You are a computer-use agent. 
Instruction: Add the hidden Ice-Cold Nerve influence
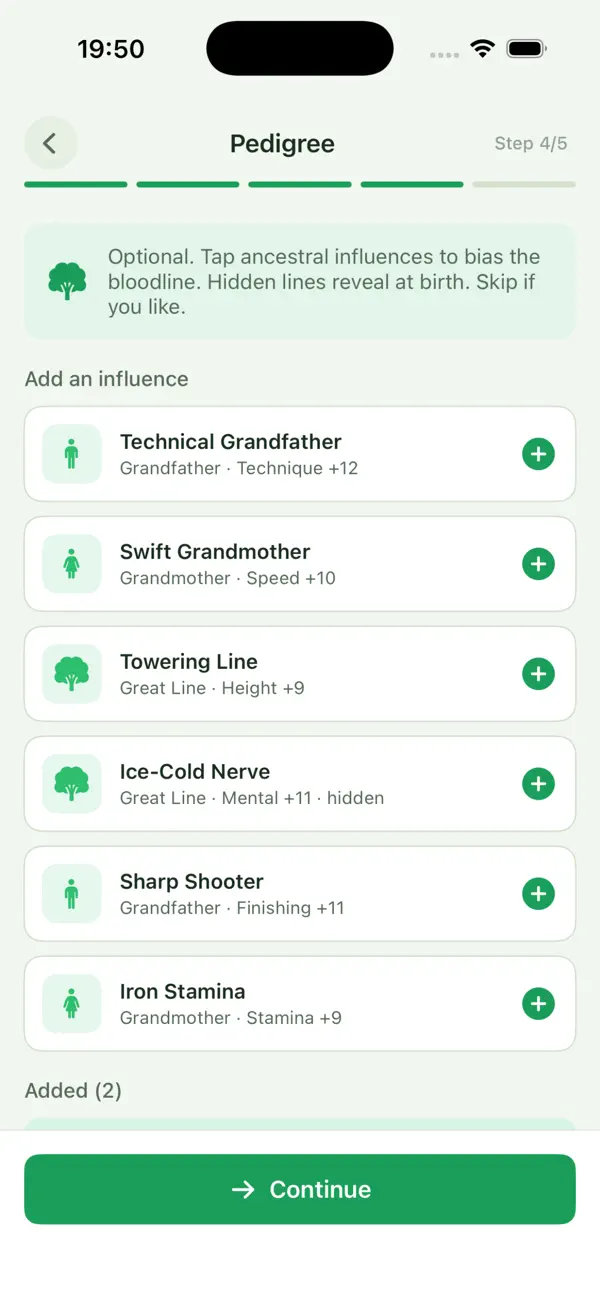click(x=538, y=784)
